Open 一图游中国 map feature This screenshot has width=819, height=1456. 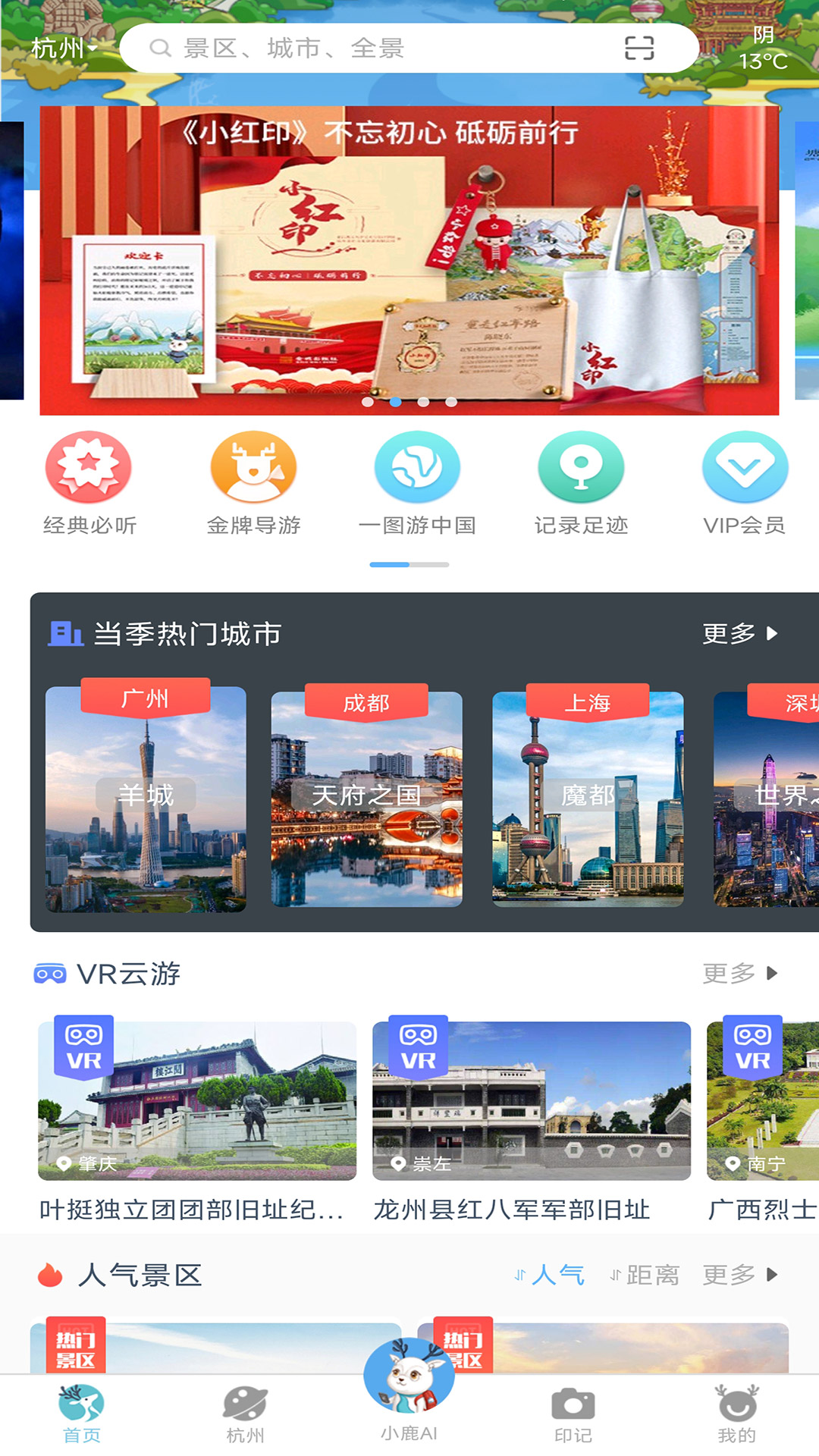click(417, 483)
